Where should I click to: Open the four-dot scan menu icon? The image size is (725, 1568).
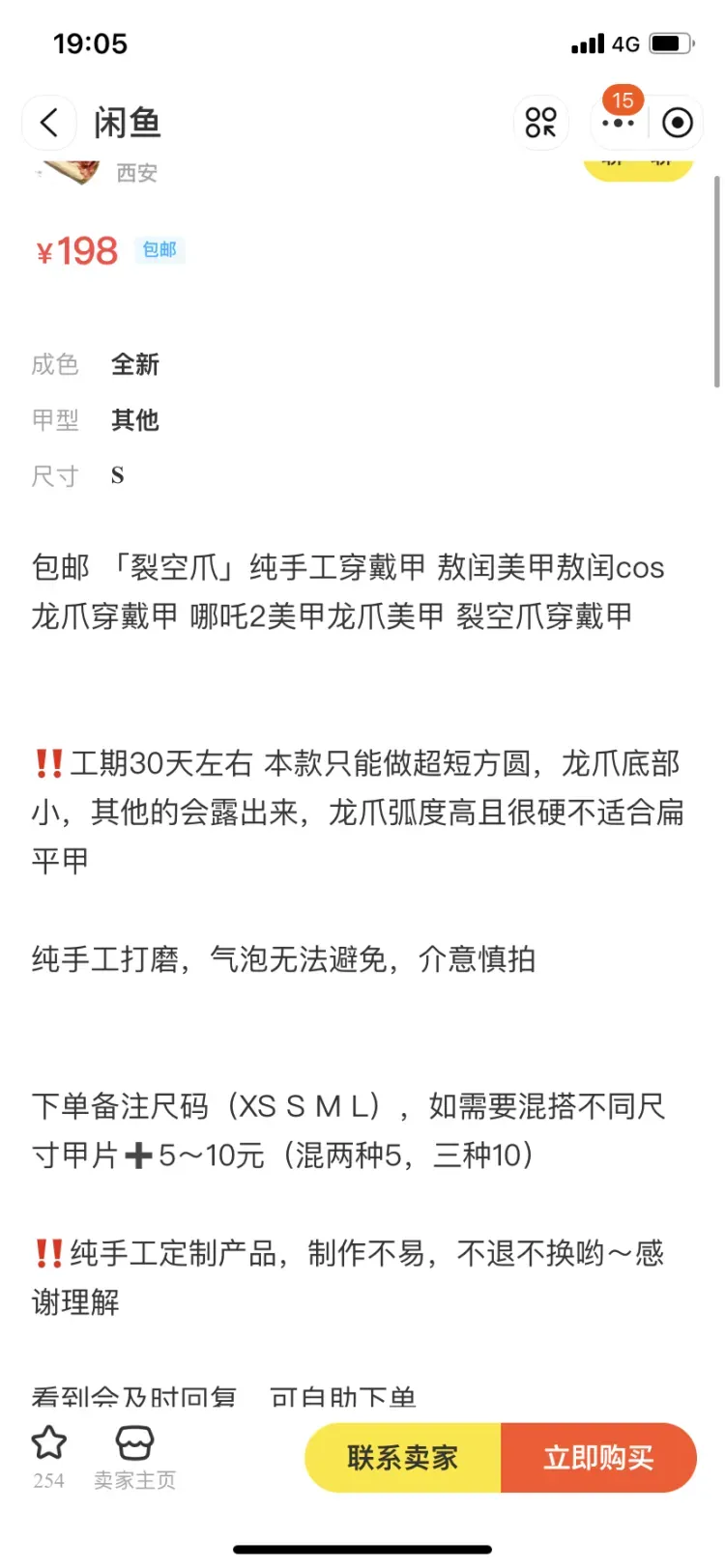click(540, 123)
